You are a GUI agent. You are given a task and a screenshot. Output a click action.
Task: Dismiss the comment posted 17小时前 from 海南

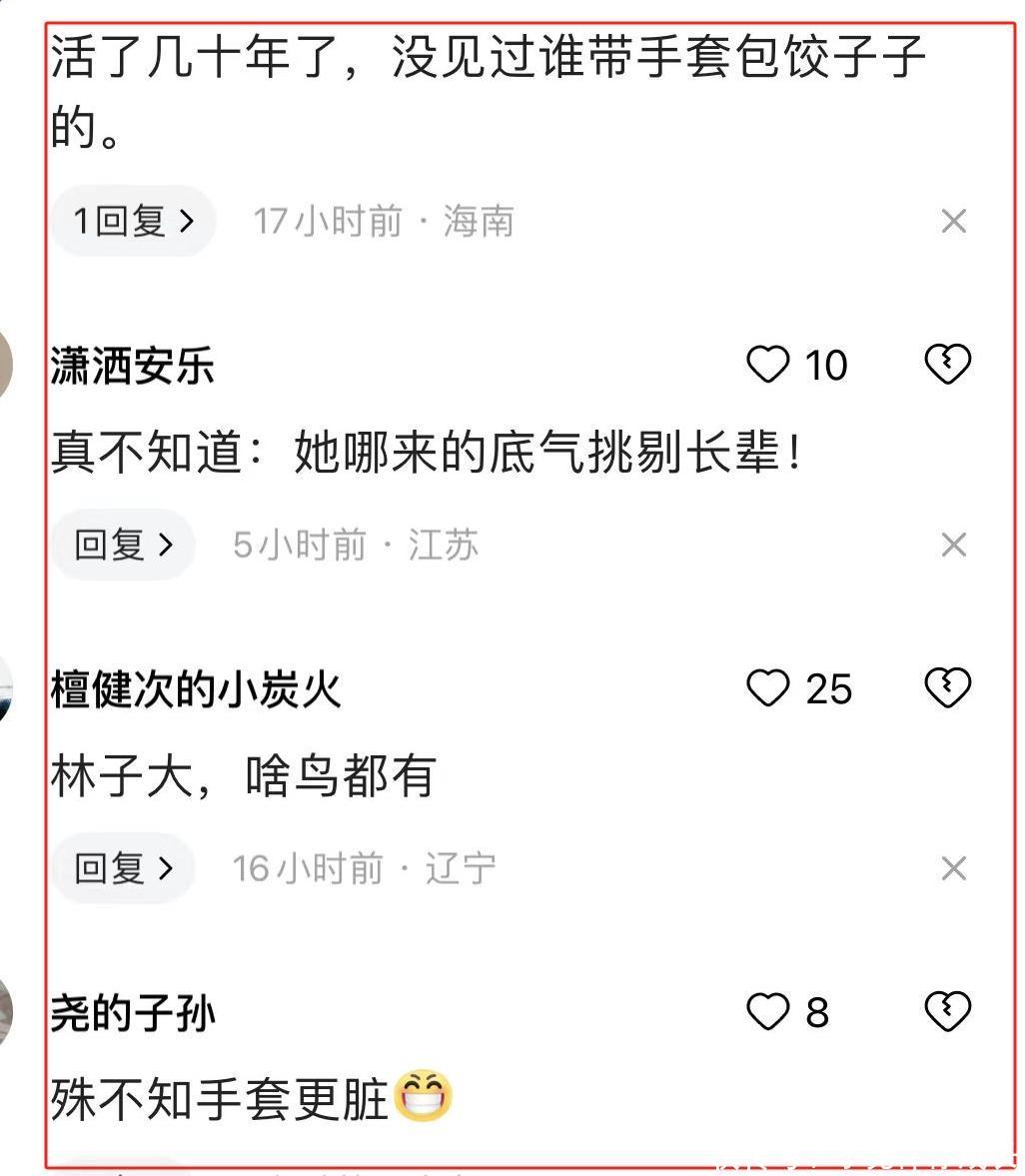pyautogui.click(x=954, y=221)
